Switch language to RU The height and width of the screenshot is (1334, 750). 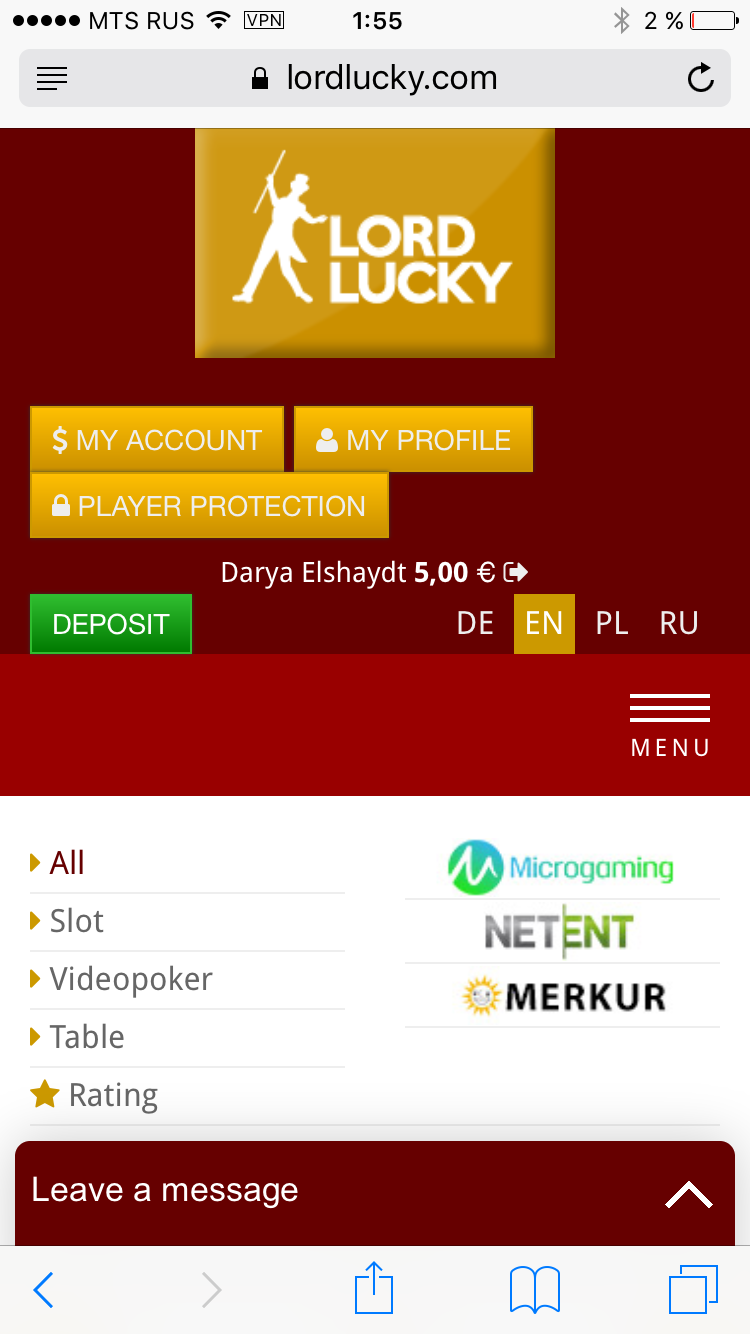679,623
